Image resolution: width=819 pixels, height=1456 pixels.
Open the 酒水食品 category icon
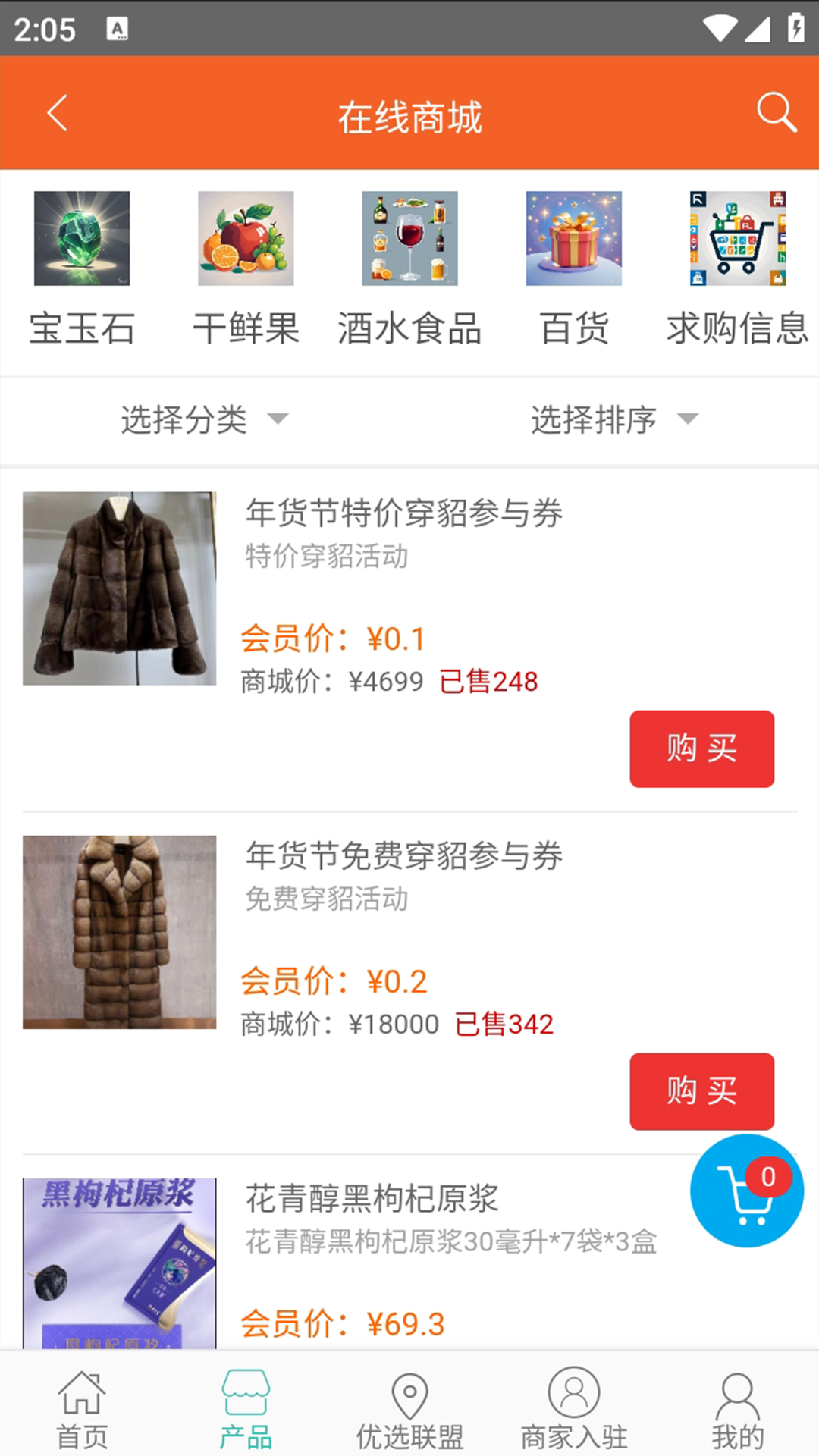click(409, 238)
